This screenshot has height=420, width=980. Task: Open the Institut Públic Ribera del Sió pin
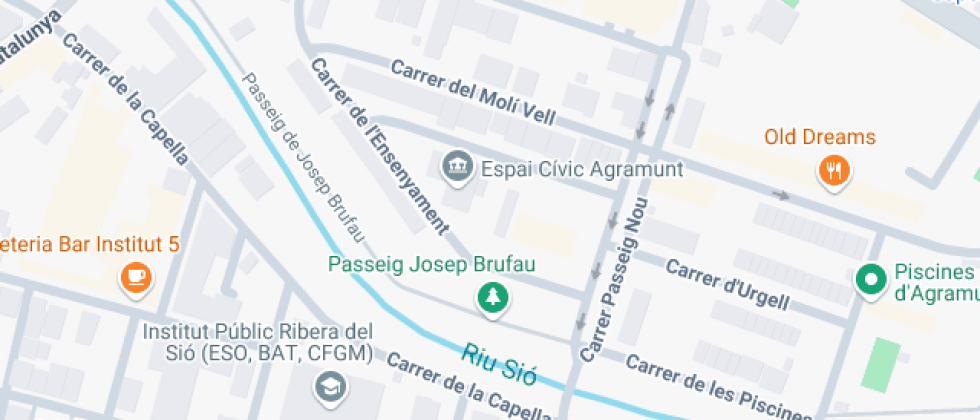(x=328, y=386)
